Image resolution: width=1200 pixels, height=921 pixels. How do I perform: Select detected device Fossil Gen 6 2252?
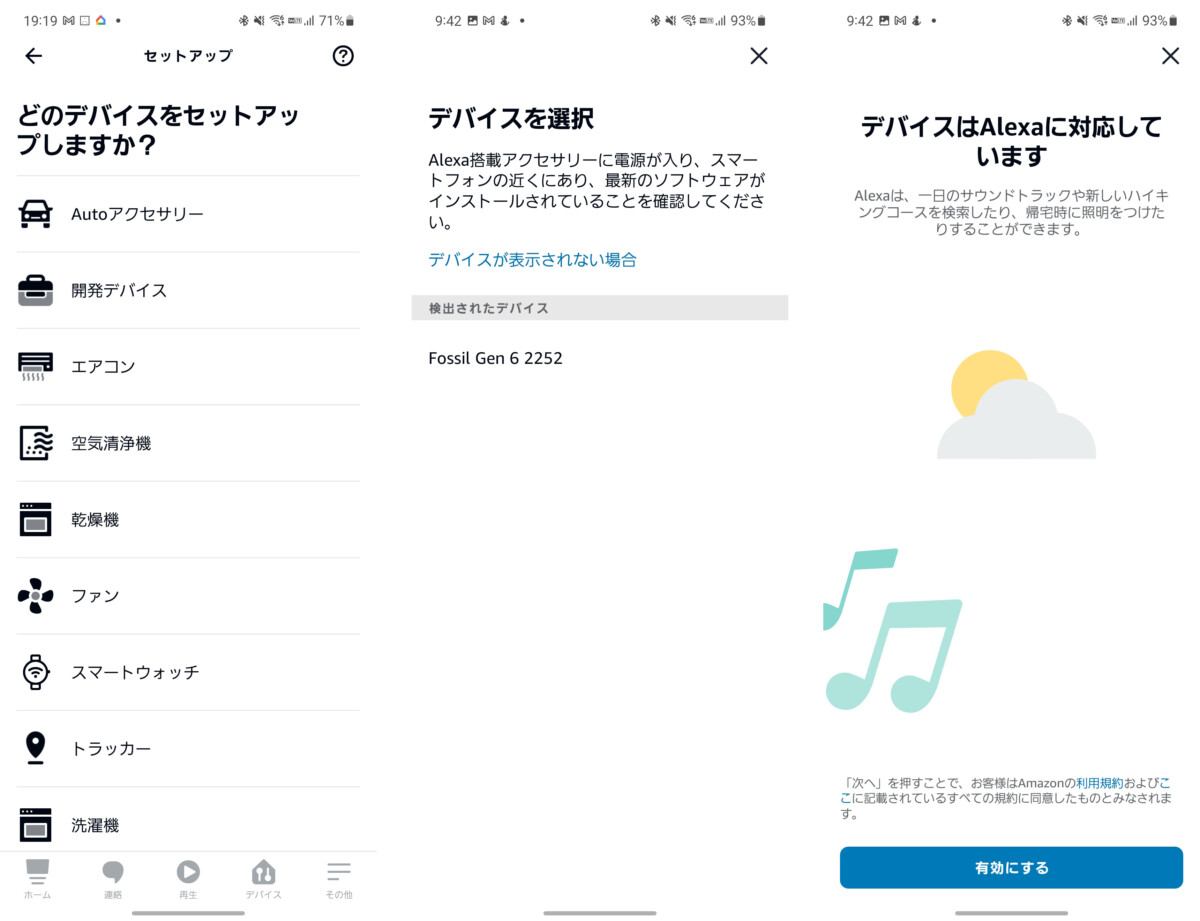click(495, 358)
